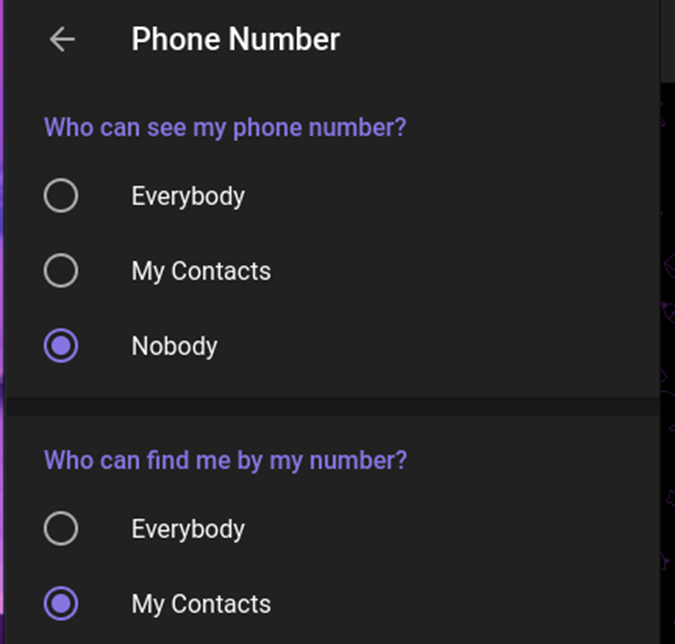Choose My Contacts for find me by number
This screenshot has width=675, height=644.
[x=61, y=604]
